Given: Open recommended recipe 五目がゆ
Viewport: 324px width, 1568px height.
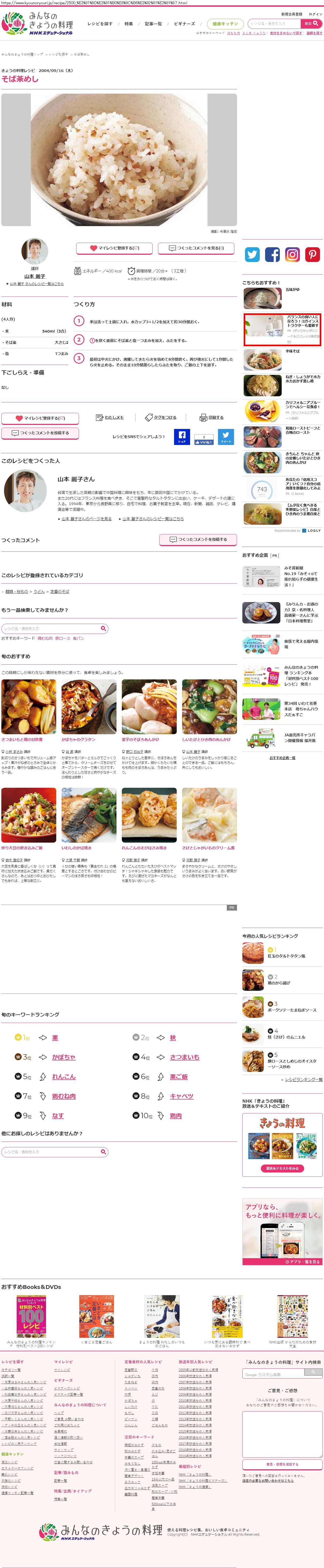Looking at the screenshot, I should point(293,290).
